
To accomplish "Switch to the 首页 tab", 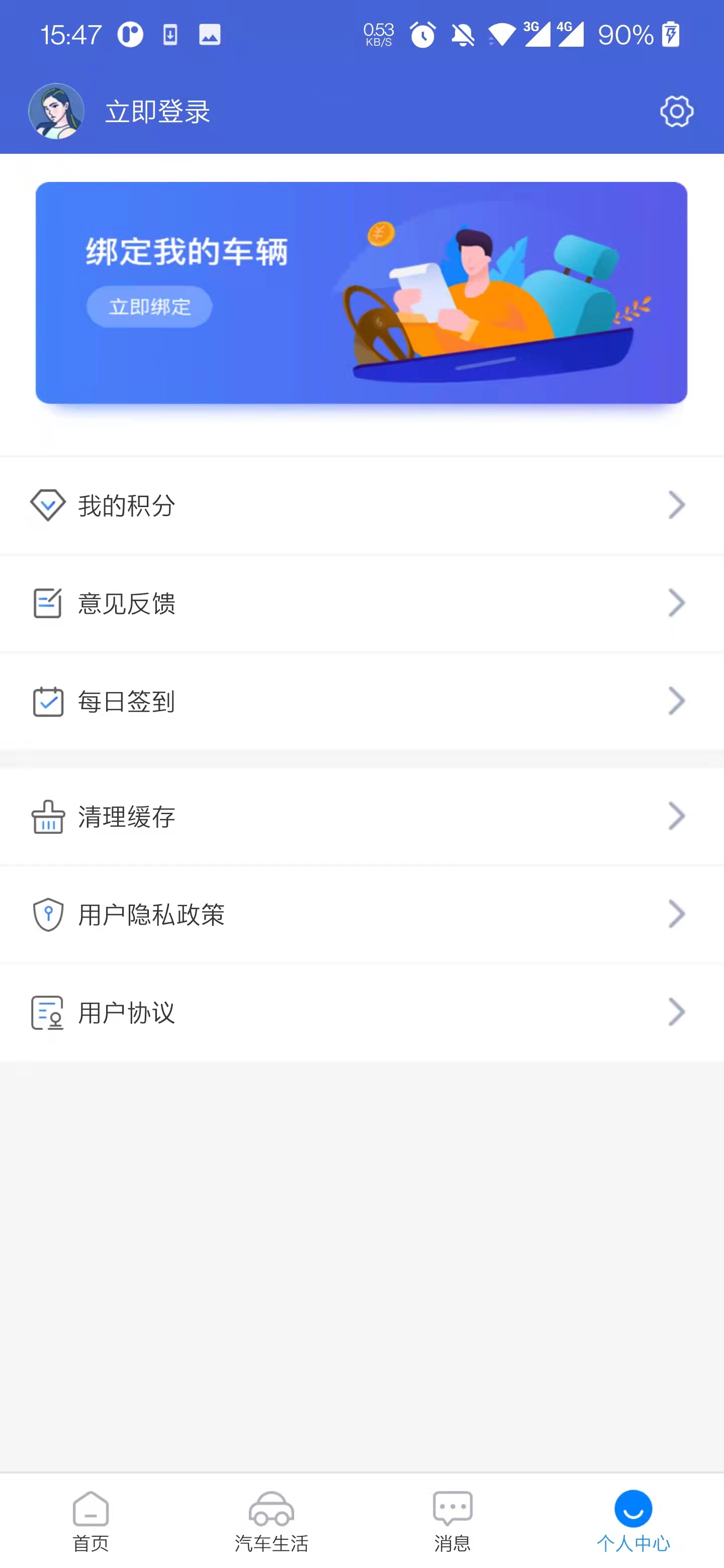I will tap(90, 1521).
